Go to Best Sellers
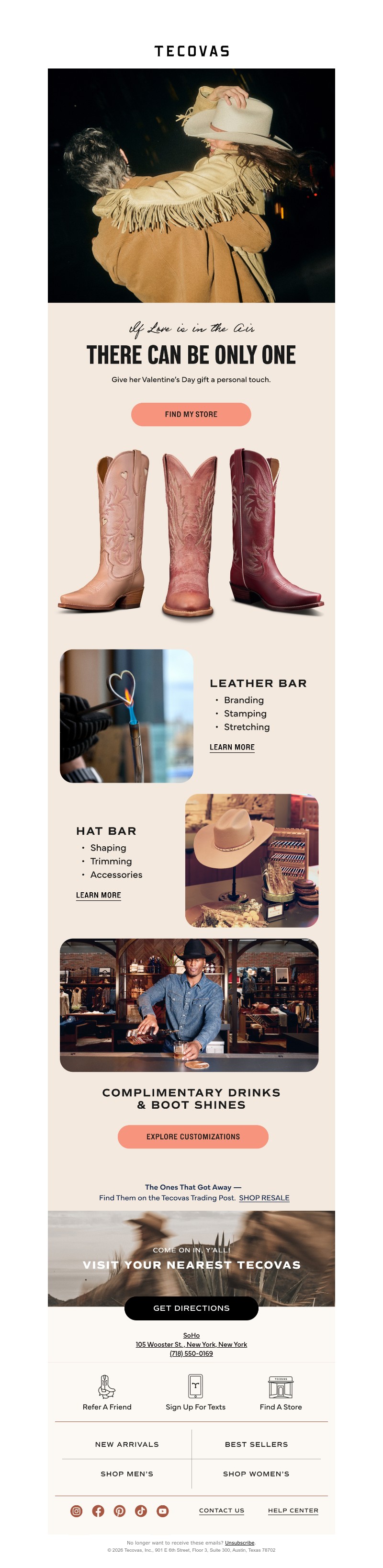Viewport: 383px width, 1568px height. pos(256,1444)
